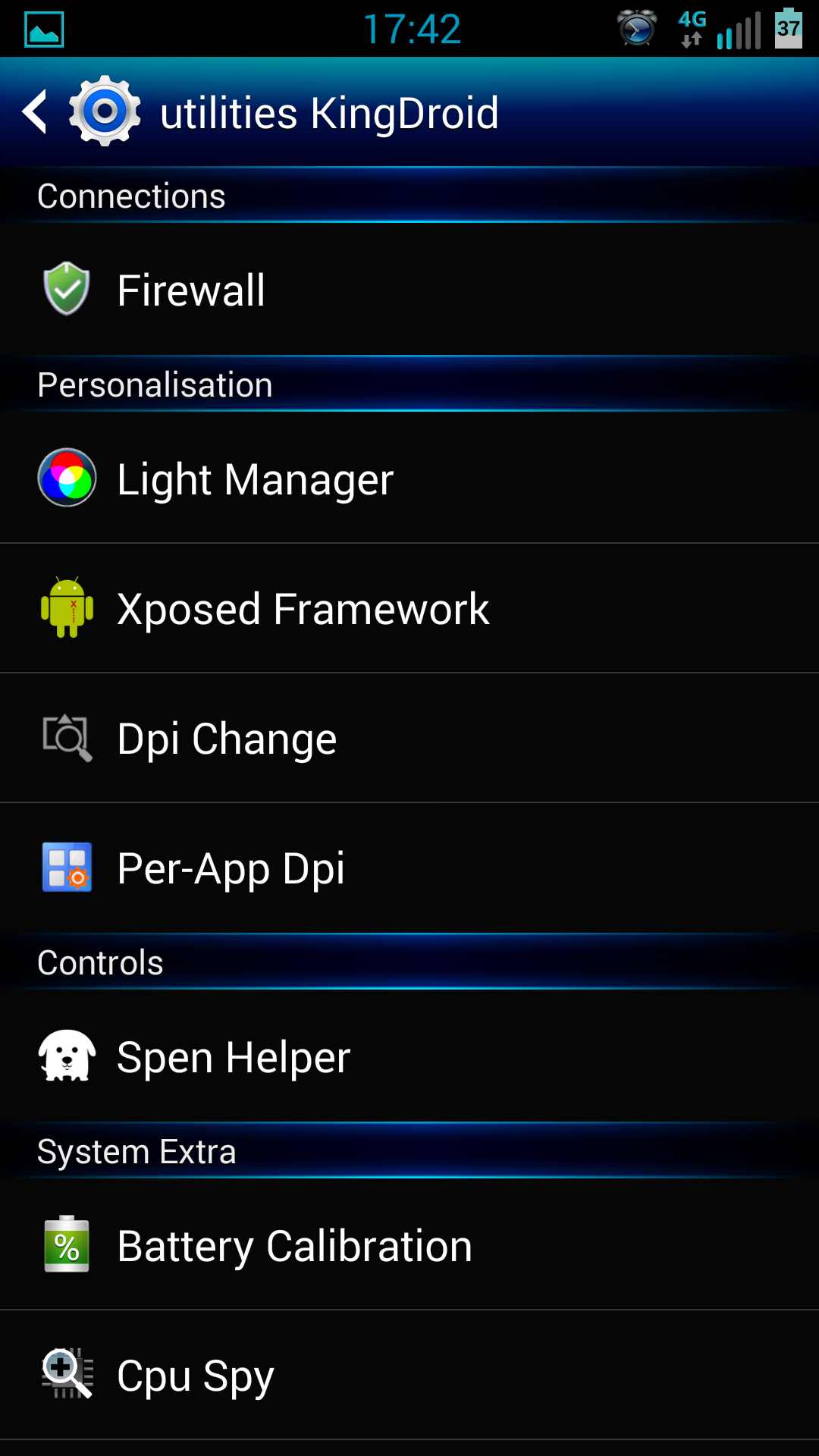The image size is (819, 1456).
Task: Open Battery Calibration
Action: [x=409, y=1244]
